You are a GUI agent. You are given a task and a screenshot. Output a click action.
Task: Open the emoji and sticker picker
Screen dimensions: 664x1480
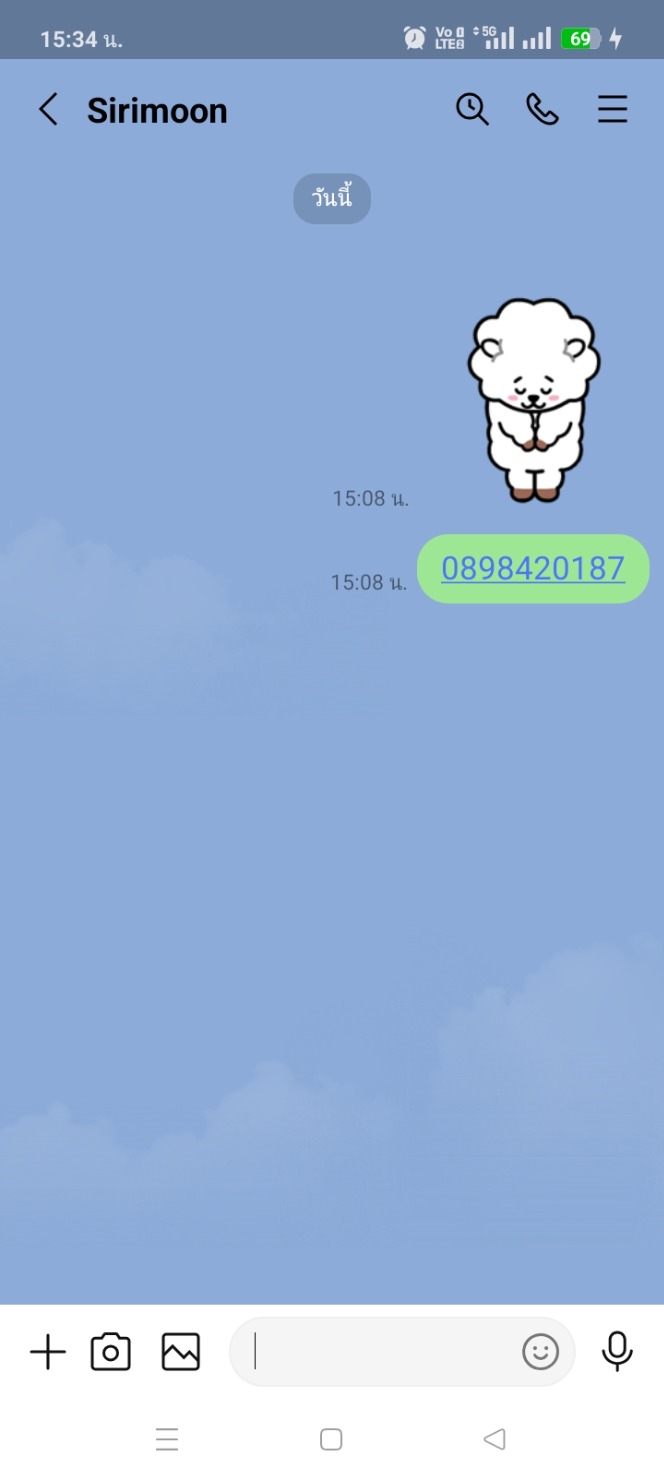tap(540, 1352)
